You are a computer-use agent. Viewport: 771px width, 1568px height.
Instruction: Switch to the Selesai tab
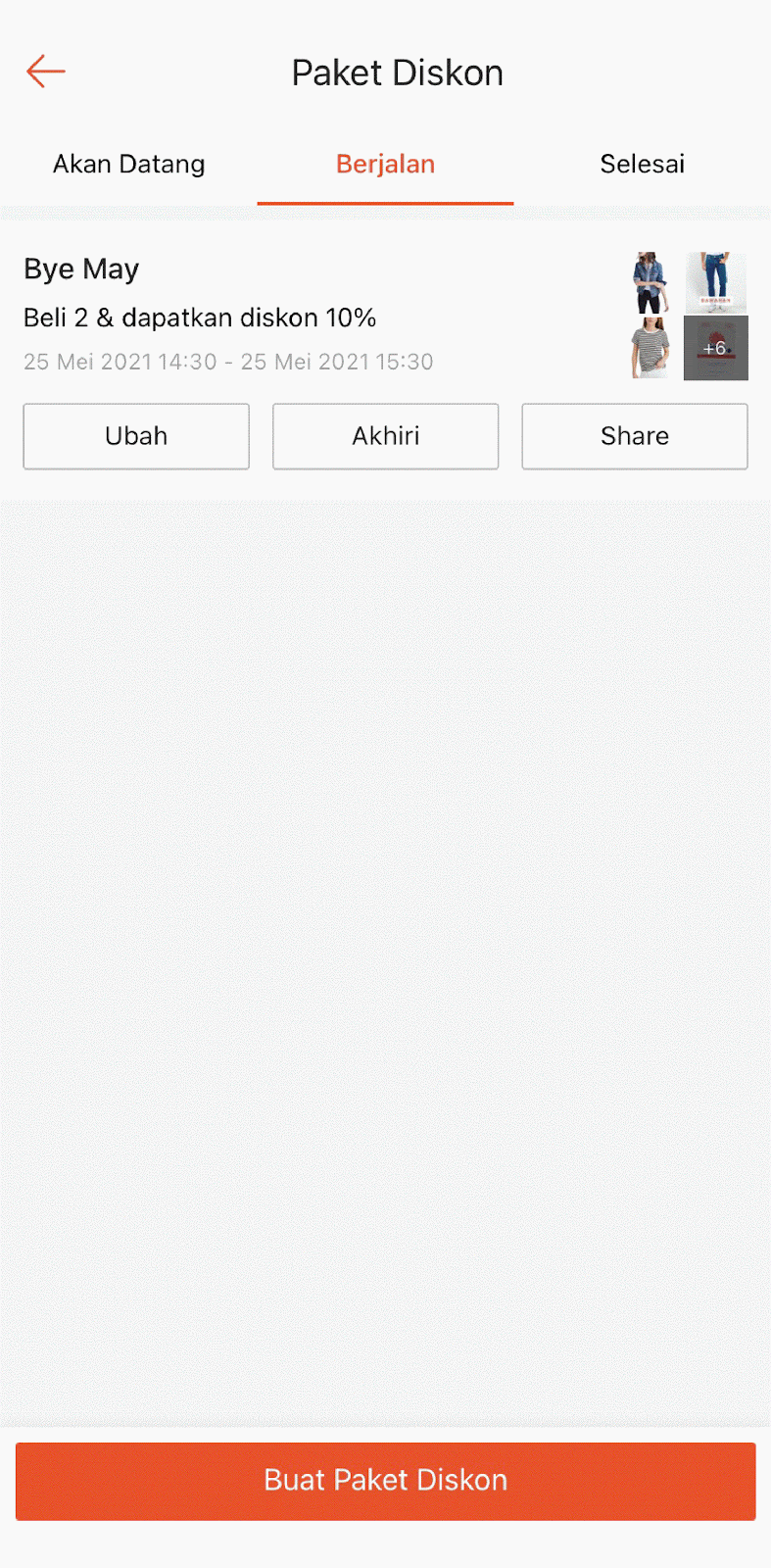pyautogui.click(x=642, y=164)
